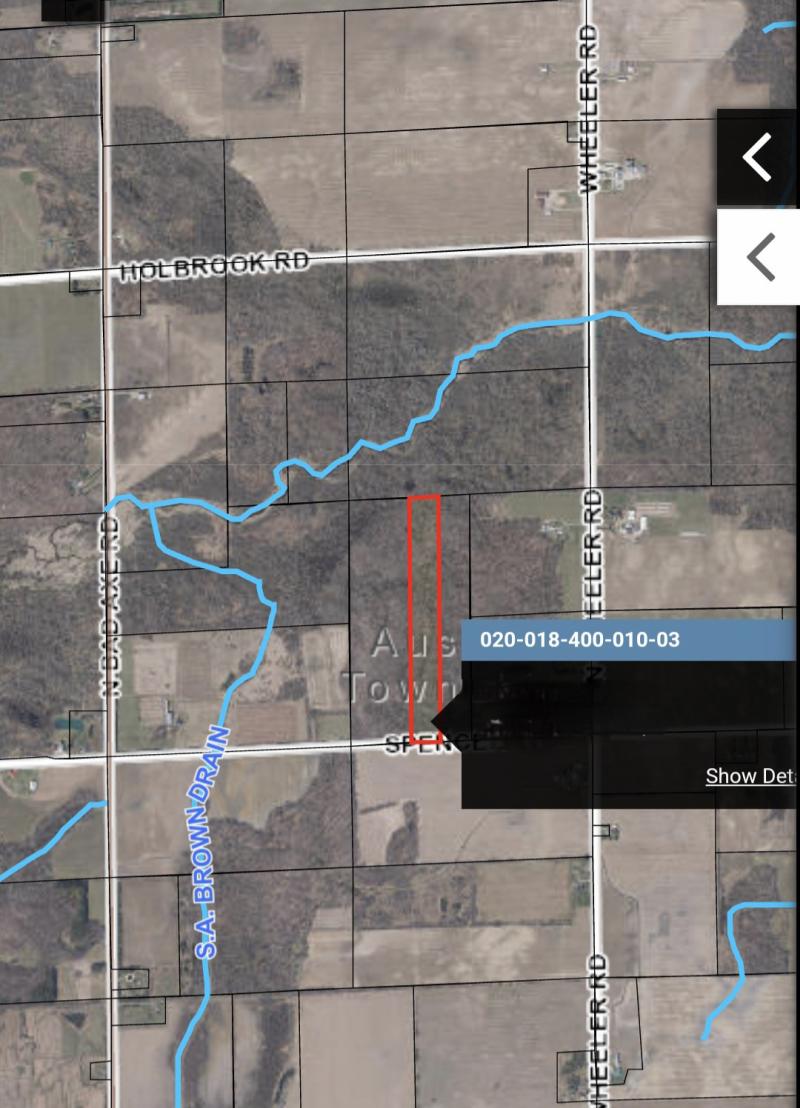Image resolution: width=800 pixels, height=1108 pixels.
Task: Tap the white left-chevron button
Action: pyautogui.click(x=758, y=257)
